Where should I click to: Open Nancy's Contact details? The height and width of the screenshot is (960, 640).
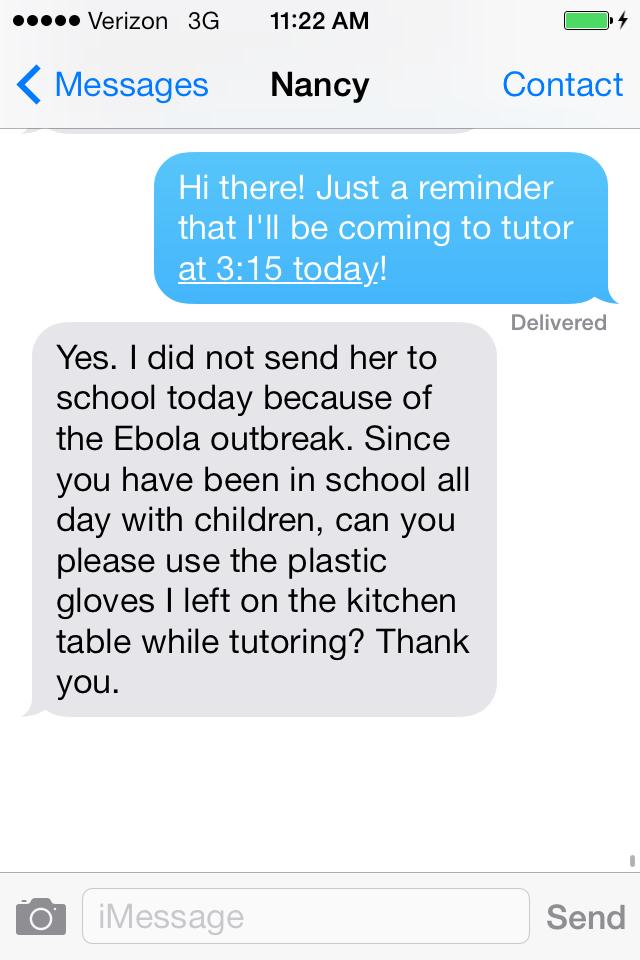point(562,86)
